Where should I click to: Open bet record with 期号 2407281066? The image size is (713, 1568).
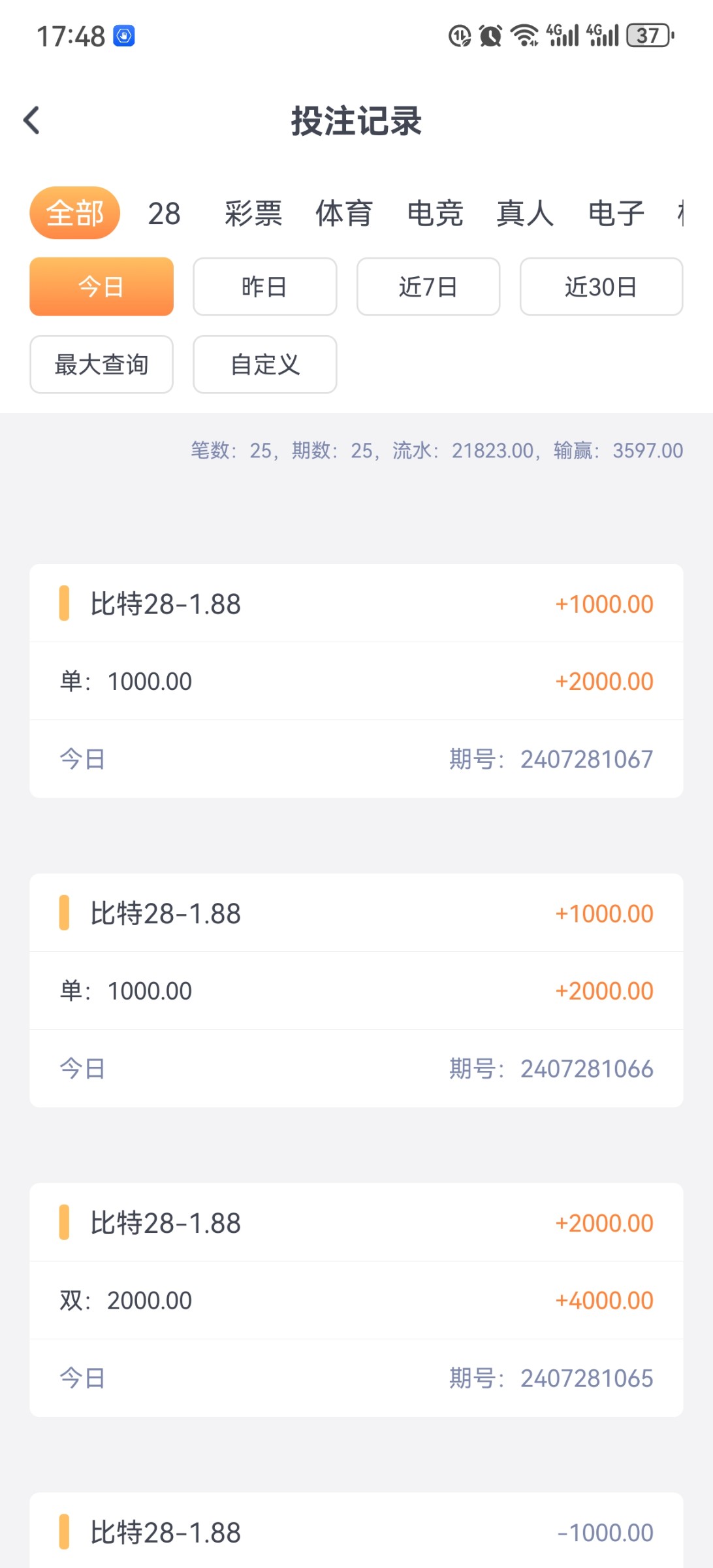point(356,990)
